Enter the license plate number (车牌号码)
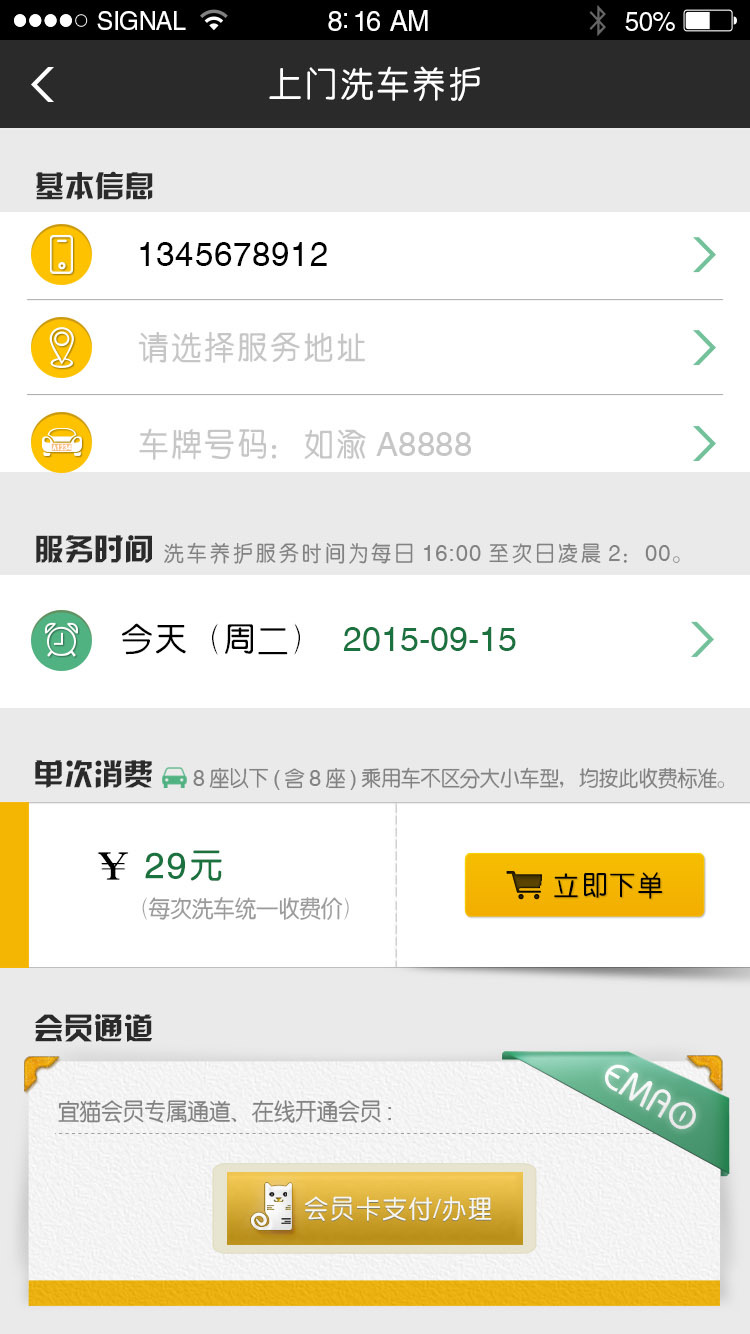The height and width of the screenshot is (1334, 750). click(375, 443)
